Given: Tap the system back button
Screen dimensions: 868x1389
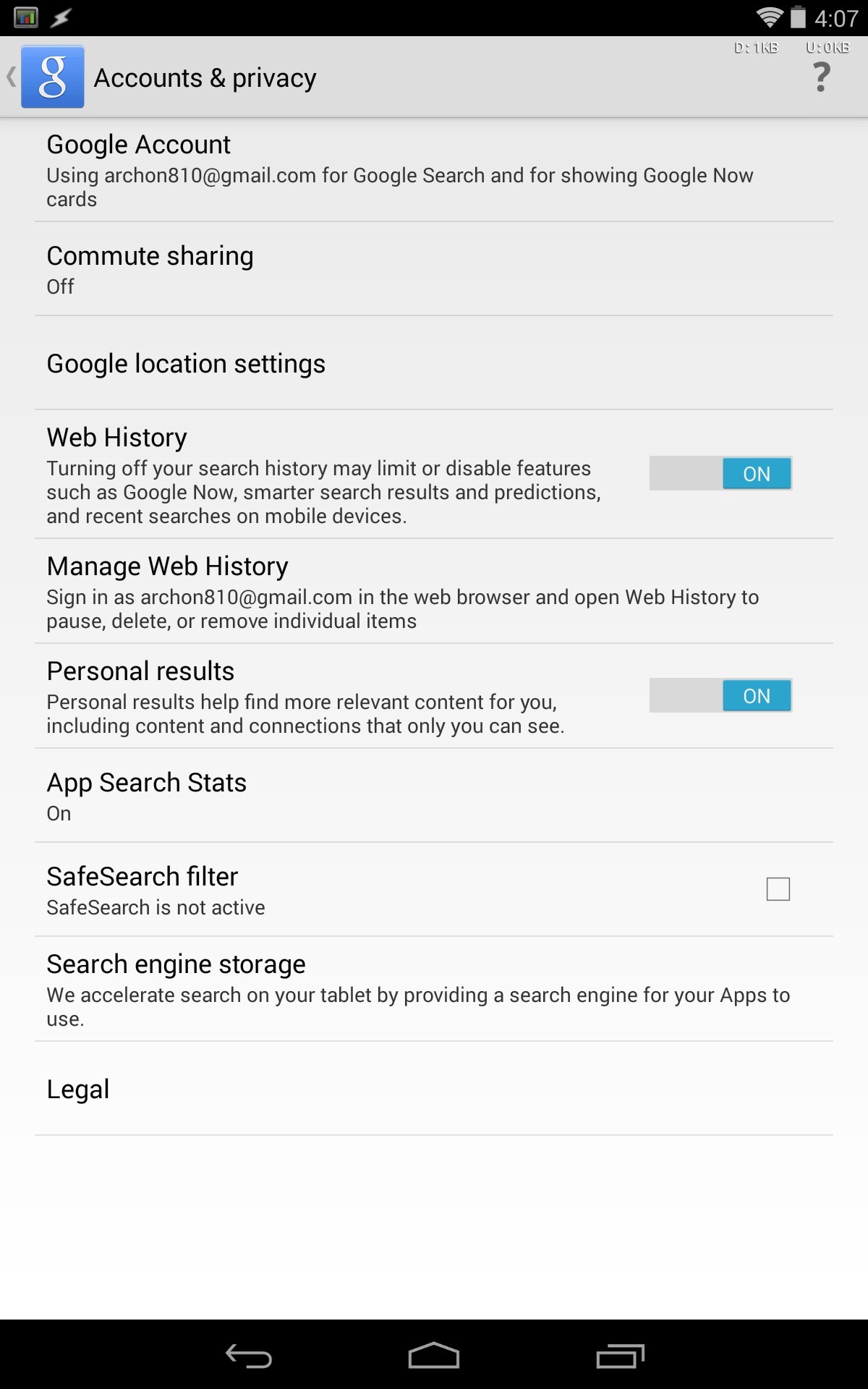Looking at the screenshot, I should (249, 1356).
